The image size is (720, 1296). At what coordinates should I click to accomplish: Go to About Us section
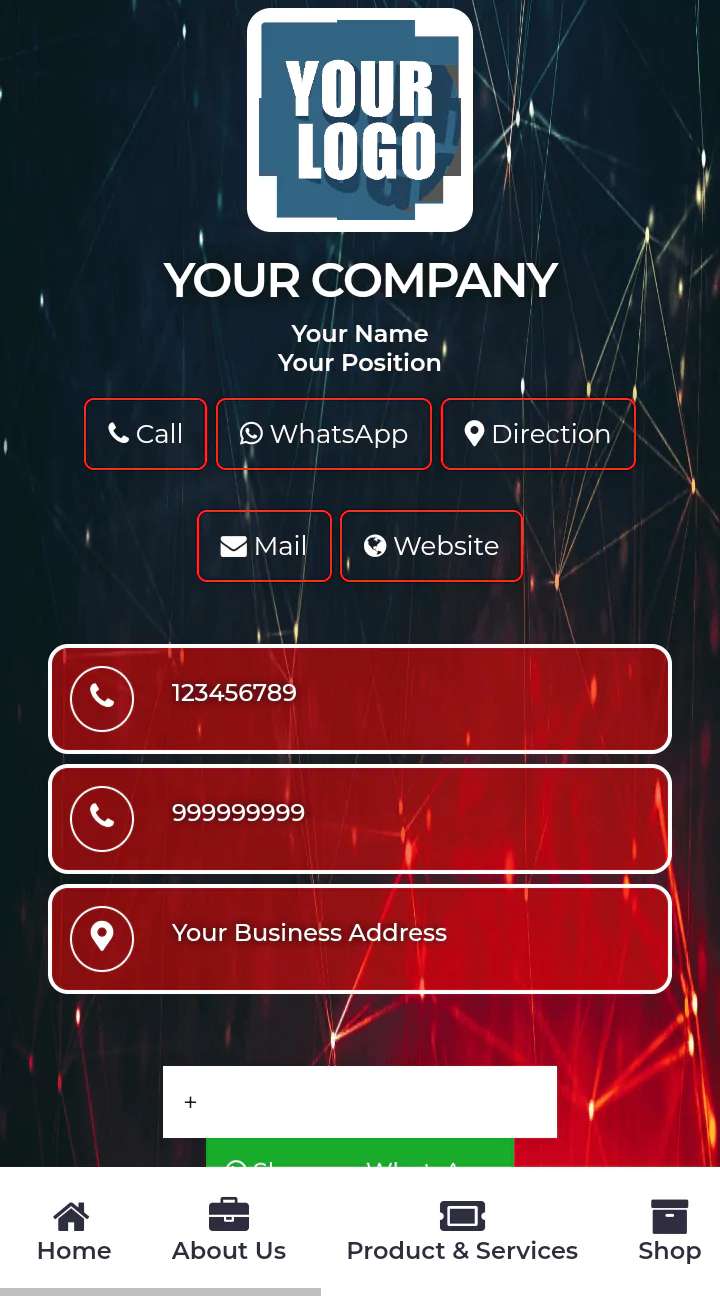(229, 1232)
